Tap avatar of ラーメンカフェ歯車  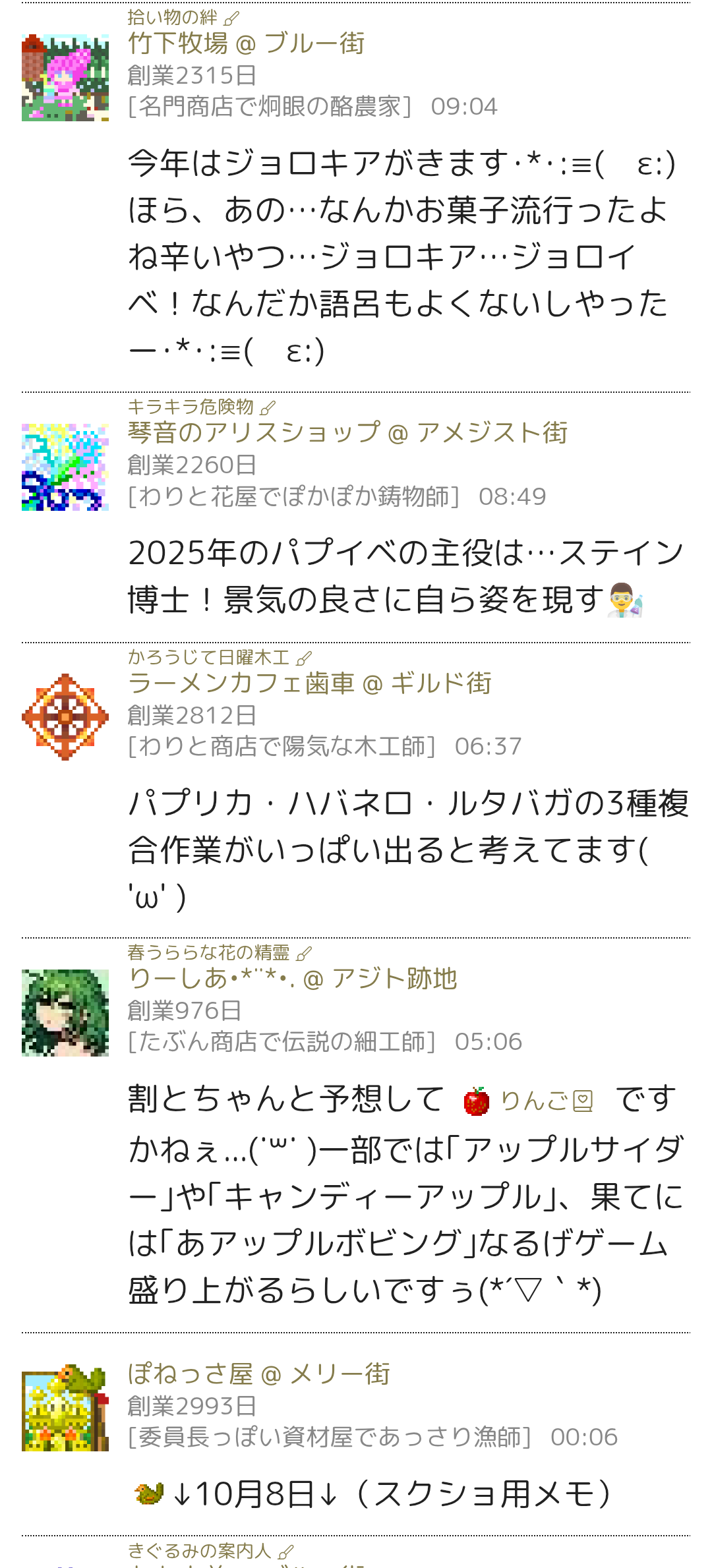pos(65,717)
